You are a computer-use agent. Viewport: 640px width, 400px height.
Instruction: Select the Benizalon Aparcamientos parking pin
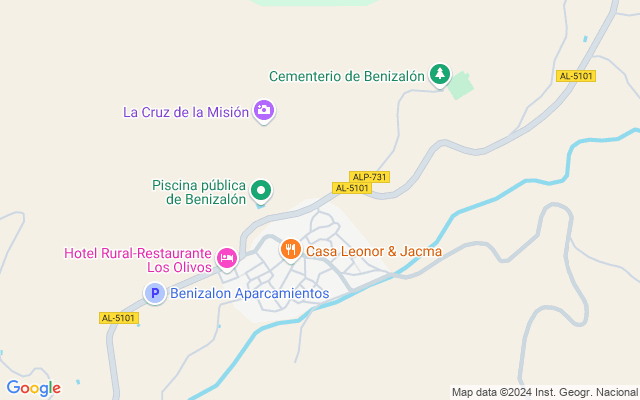click(x=155, y=293)
